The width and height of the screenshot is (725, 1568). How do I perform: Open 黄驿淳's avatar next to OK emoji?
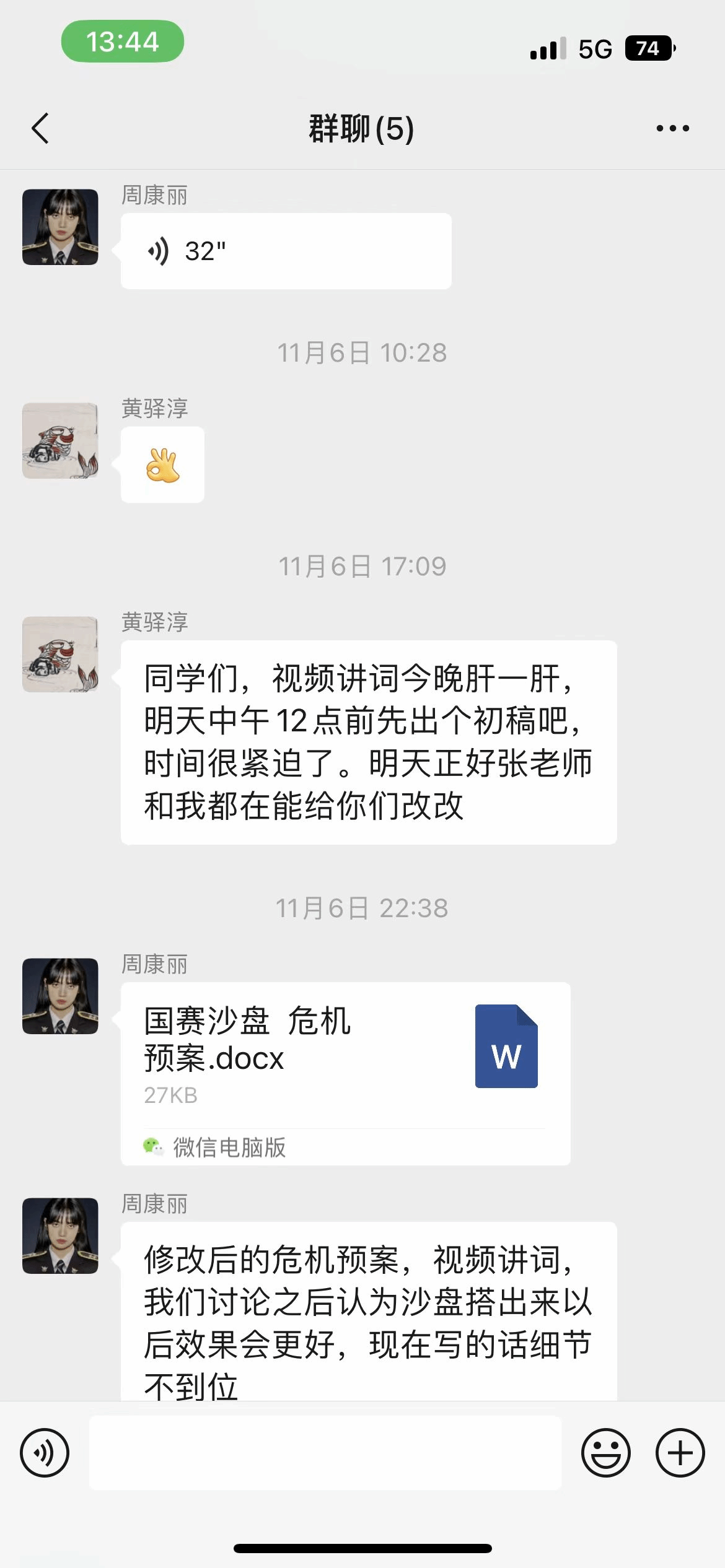60,440
